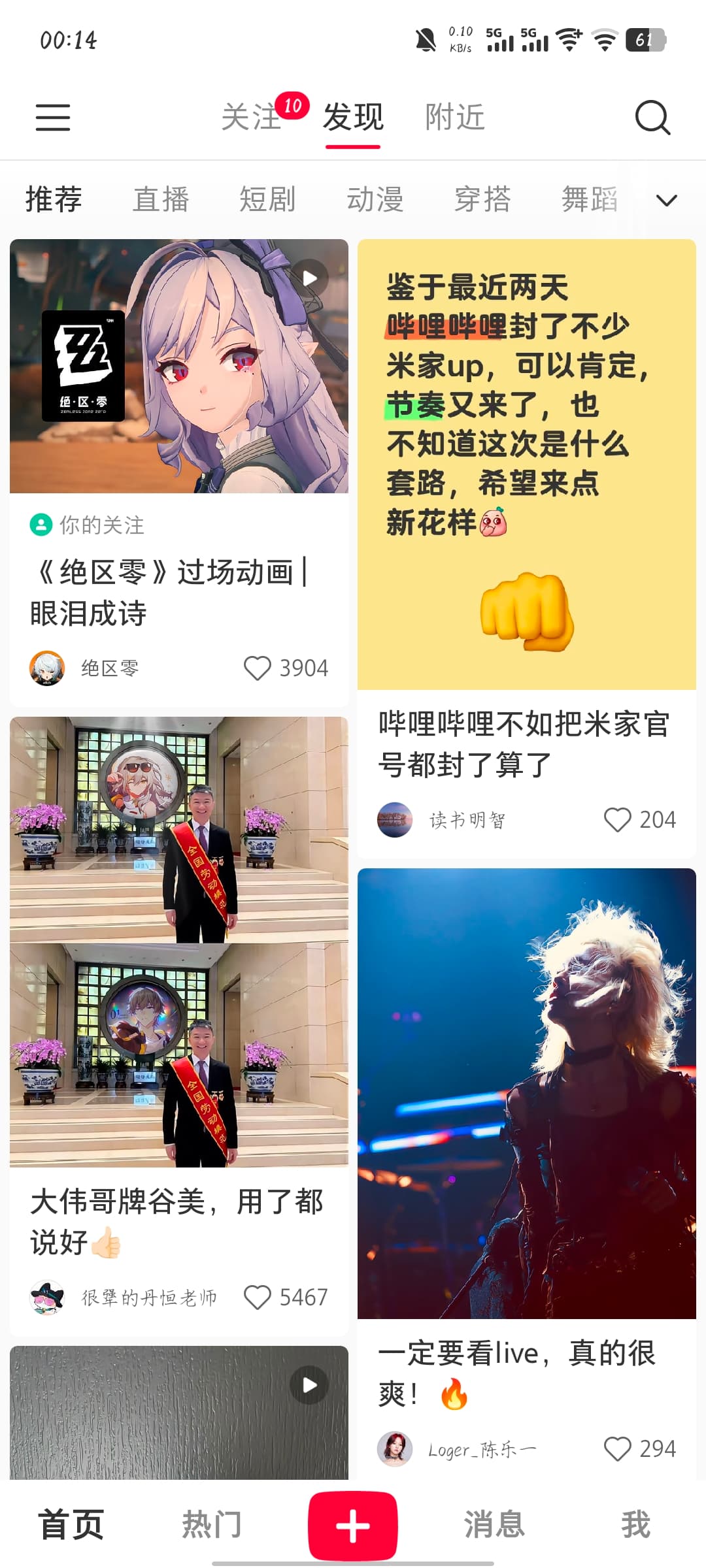Screen dimensions: 706x1568
Task: Expand the category list chevron
Action: [x=666, y=200]
